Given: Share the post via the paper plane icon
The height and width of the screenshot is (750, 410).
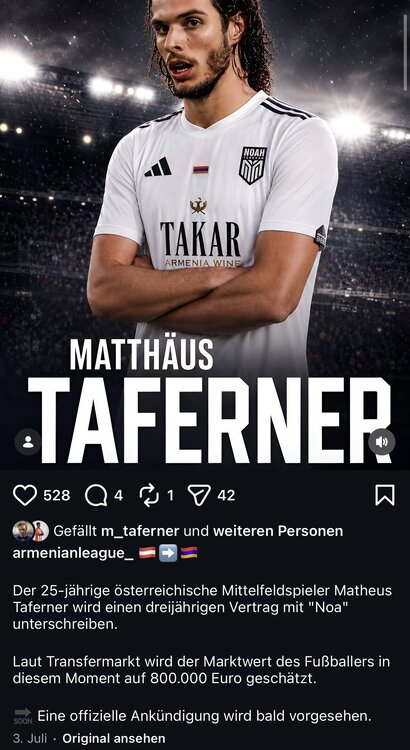Looking at the screenshot, I should click(x=199, y=496).
